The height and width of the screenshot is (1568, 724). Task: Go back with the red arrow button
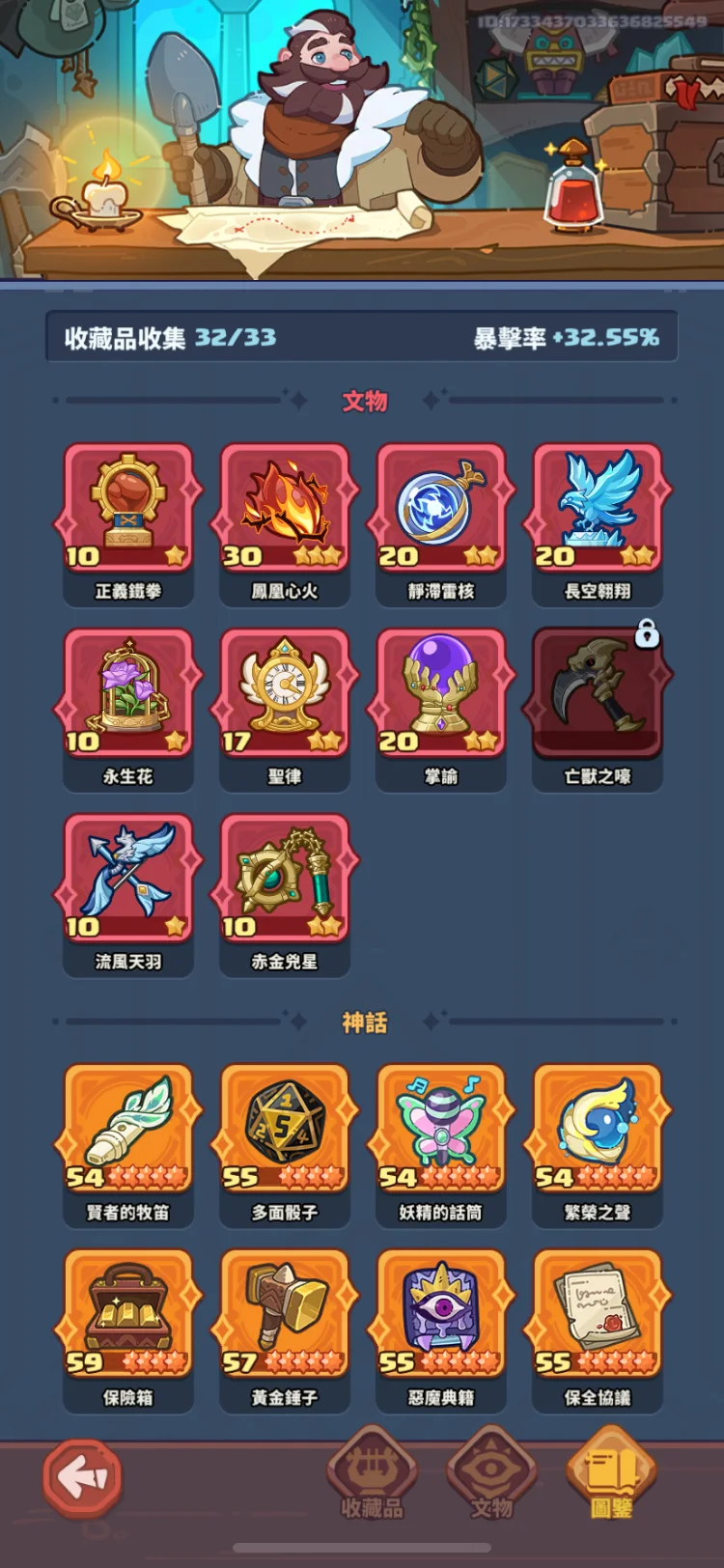(83, 1476)
